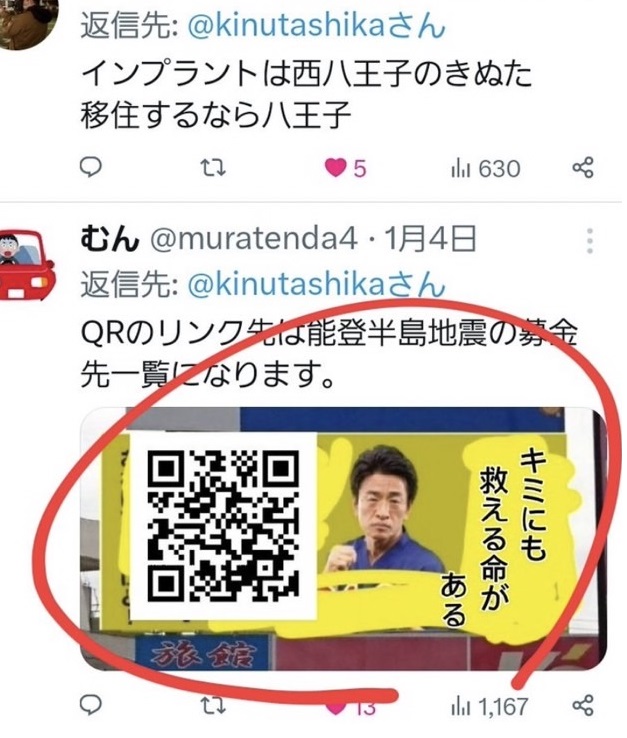The image size is (627, 738).
Task: Reply to むん's tweet
Action: coord(91,706)
